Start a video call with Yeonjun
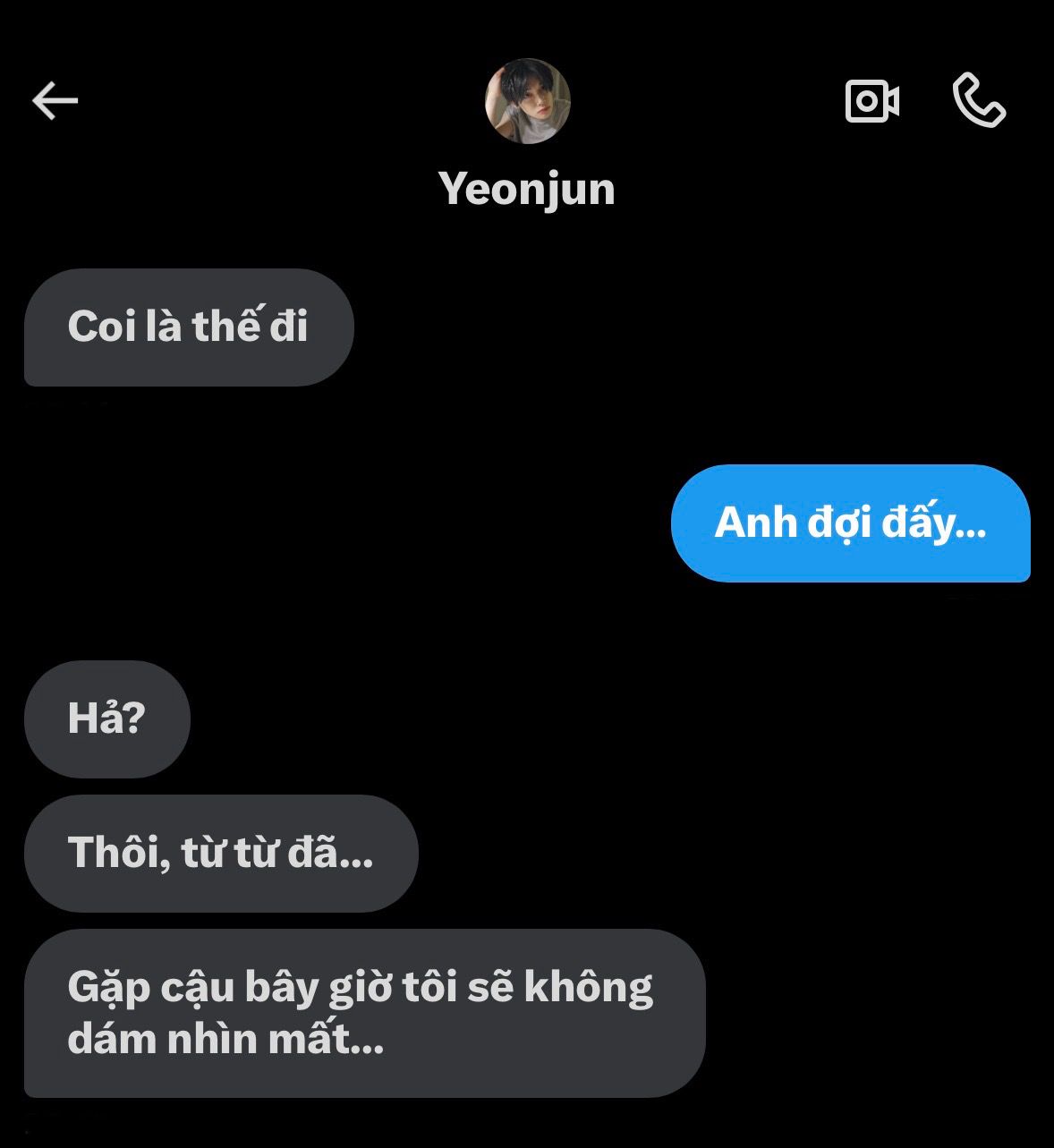Image resolution: width=1054 pixels, height=1148 pixels. point(871,101)
